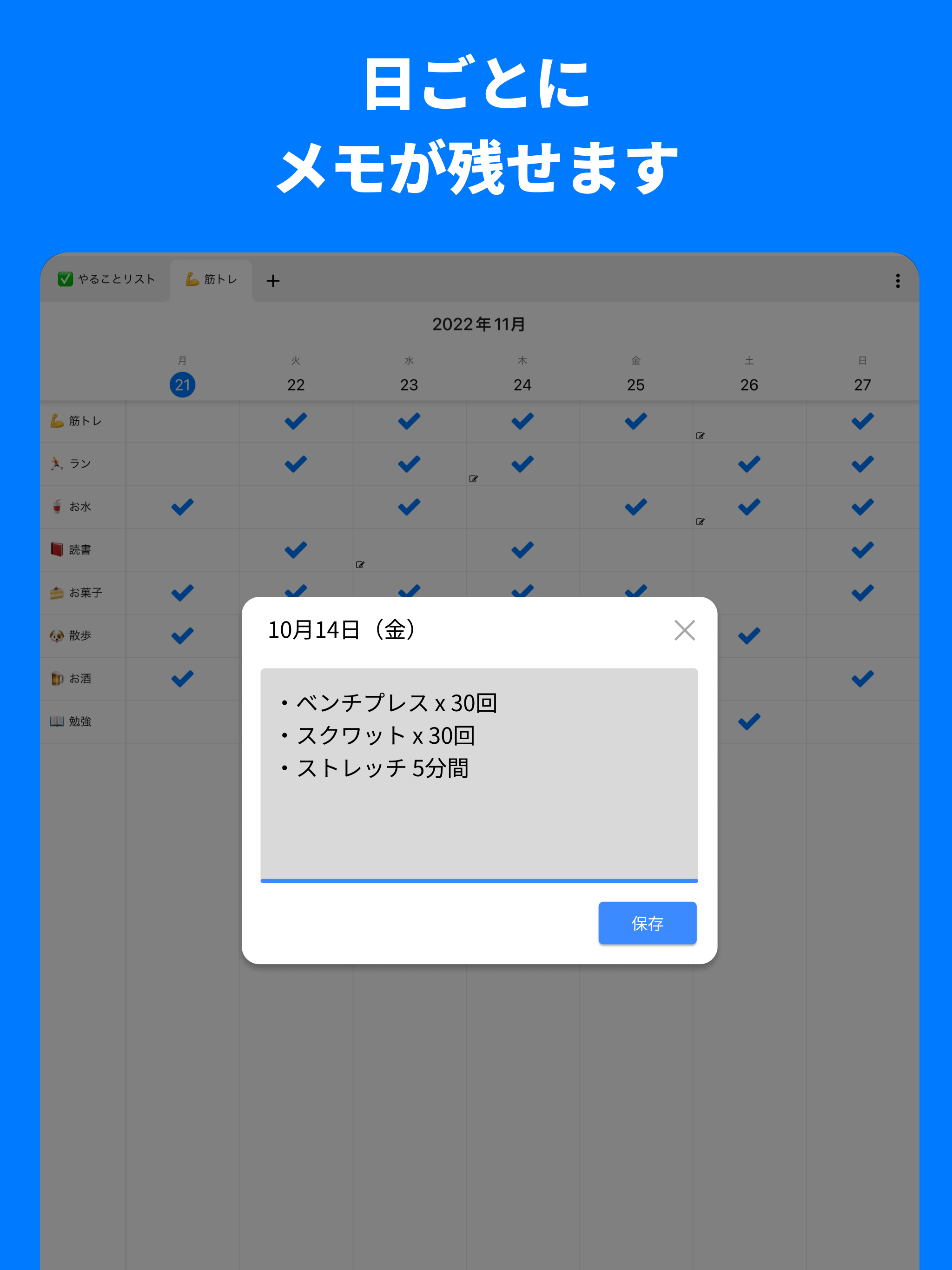
Task: Uncheck お水 on Monday the 21st
Action: (182, 506)
